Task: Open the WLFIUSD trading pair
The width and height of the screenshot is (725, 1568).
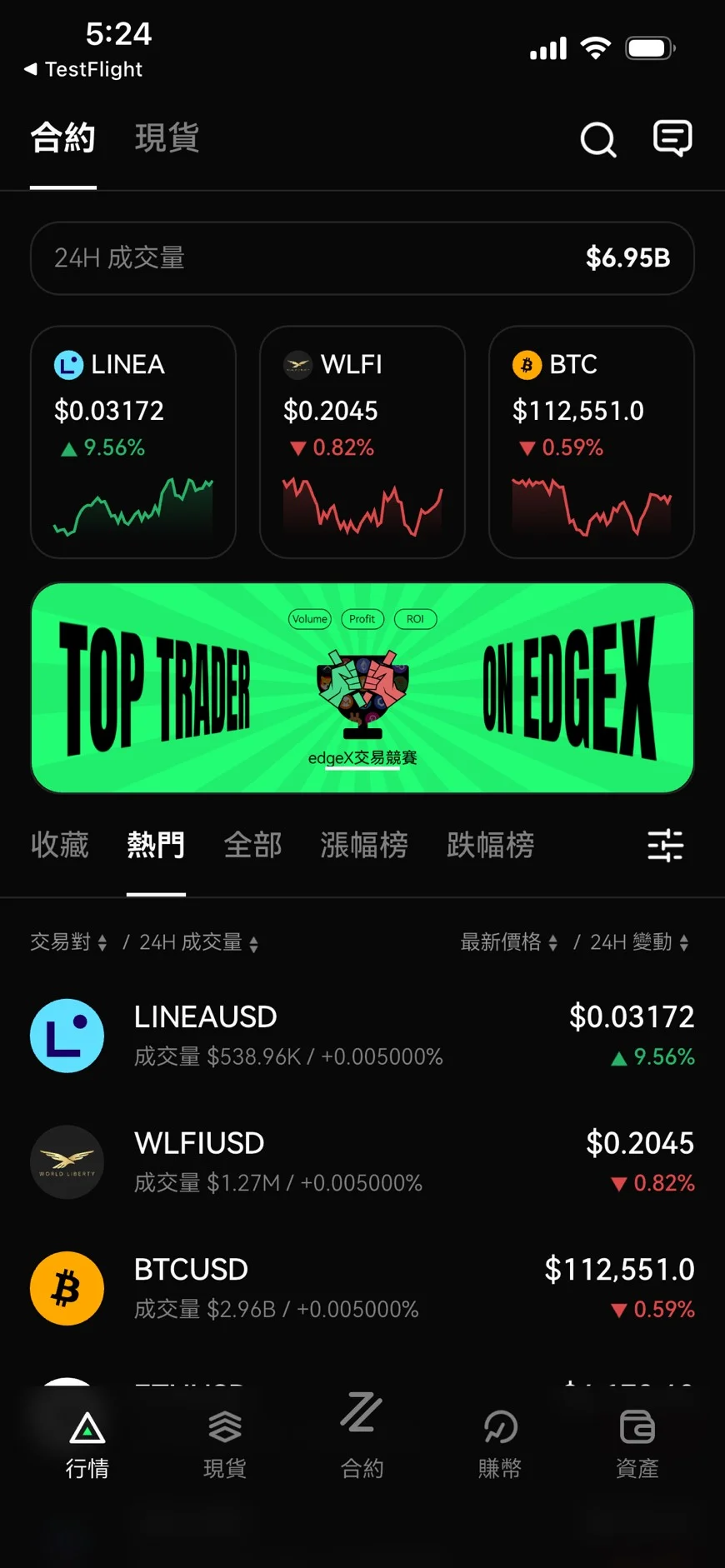Action: point(362,1162)
